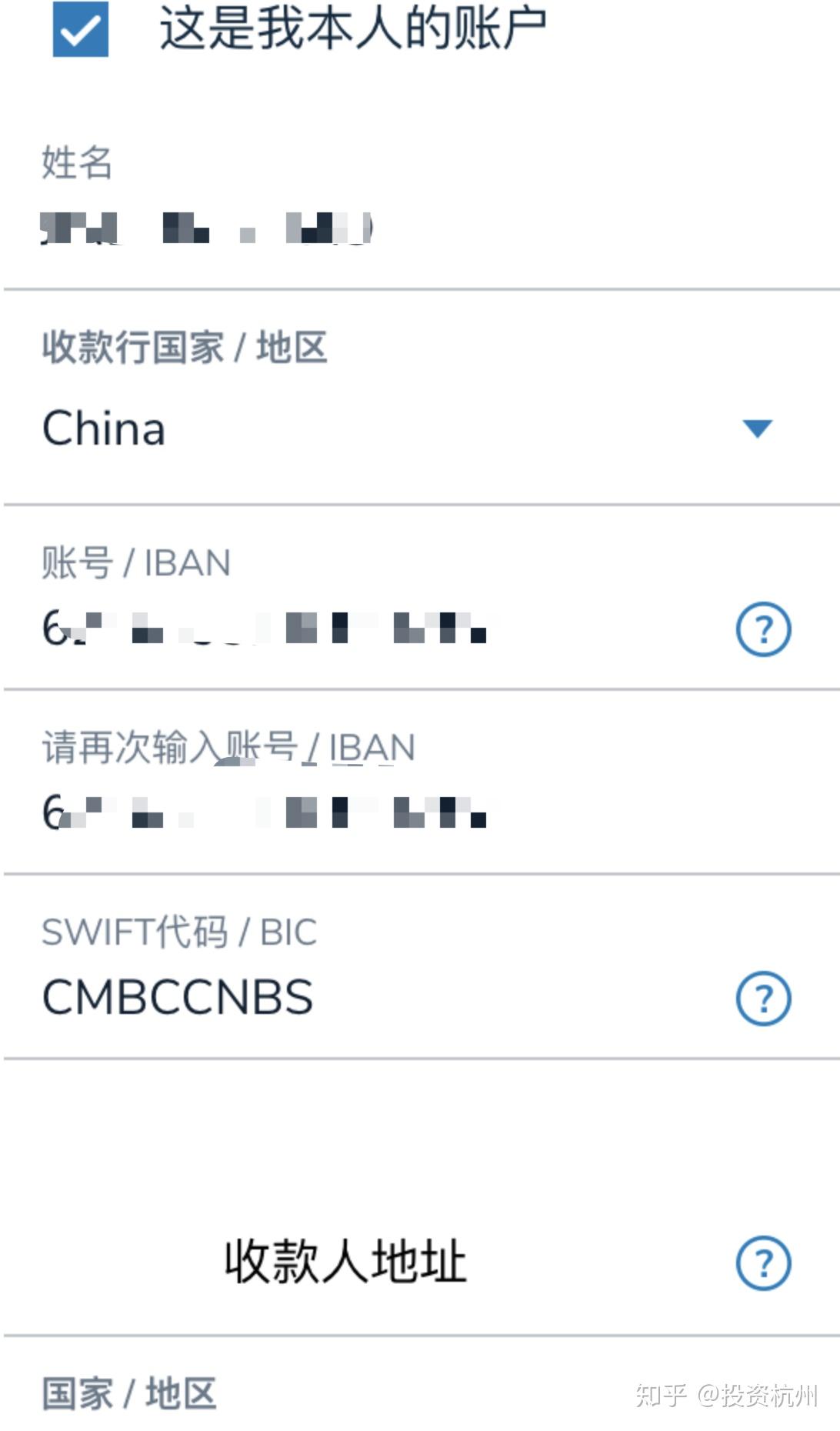Open the 收款行国家 / 地区 dropdown showing China
This screenshot has height=1431, width=840.
click(408, 429)
